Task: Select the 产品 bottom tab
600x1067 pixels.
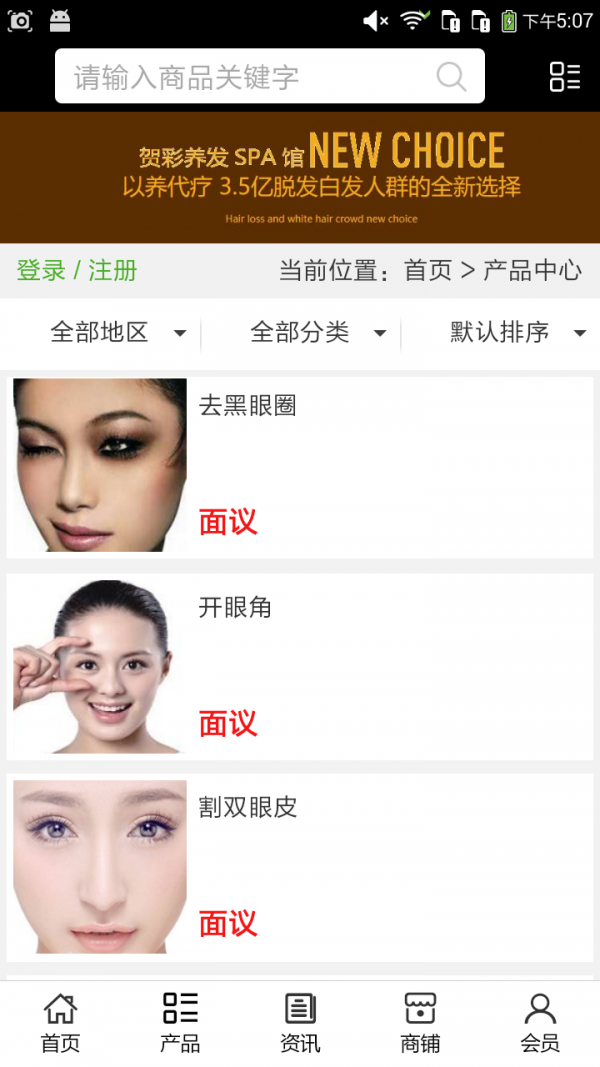Action: pyautogui.click(x=180, y=1023)
